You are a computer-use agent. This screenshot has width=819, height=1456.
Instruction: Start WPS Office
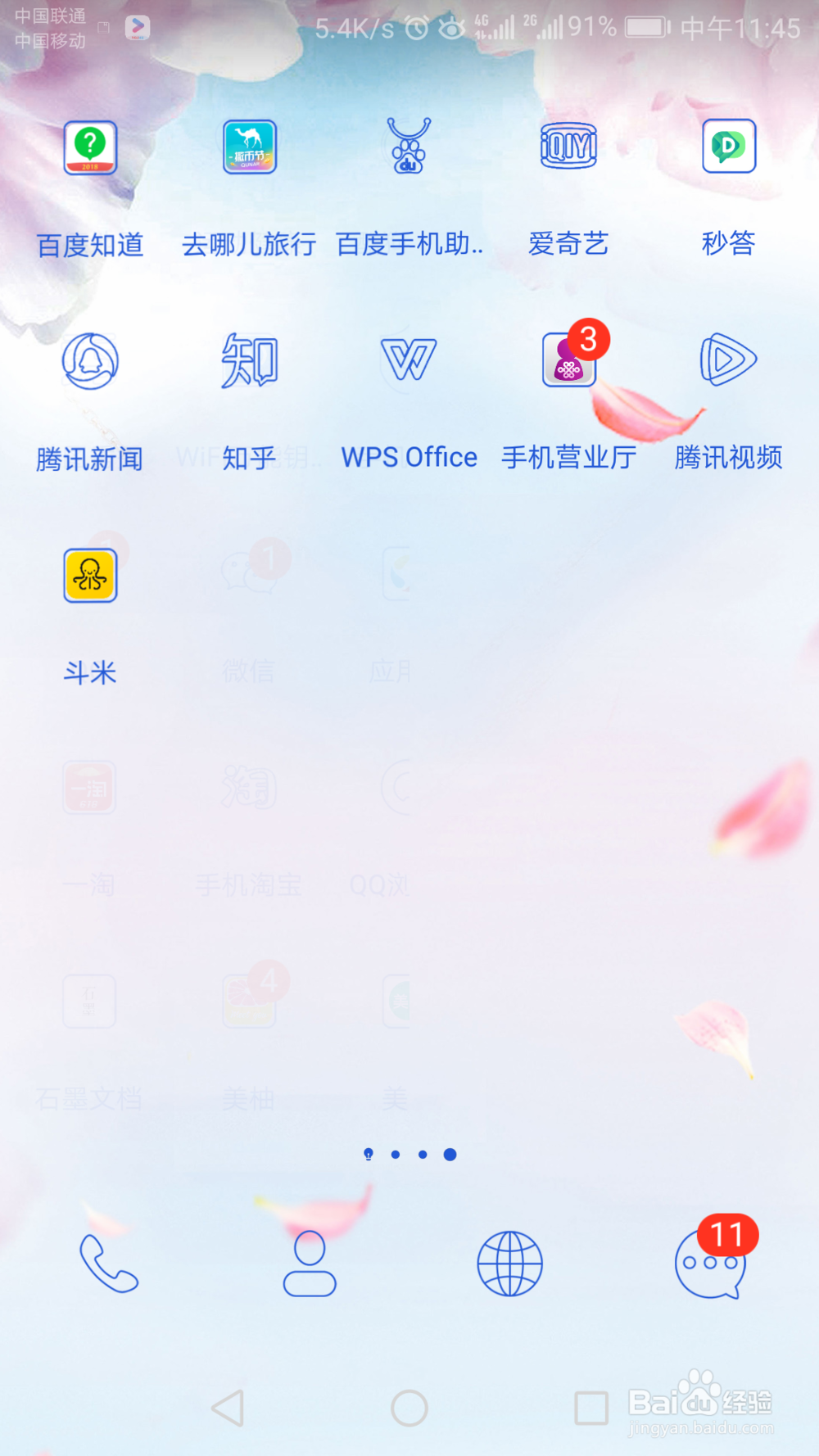pos(409,360)
